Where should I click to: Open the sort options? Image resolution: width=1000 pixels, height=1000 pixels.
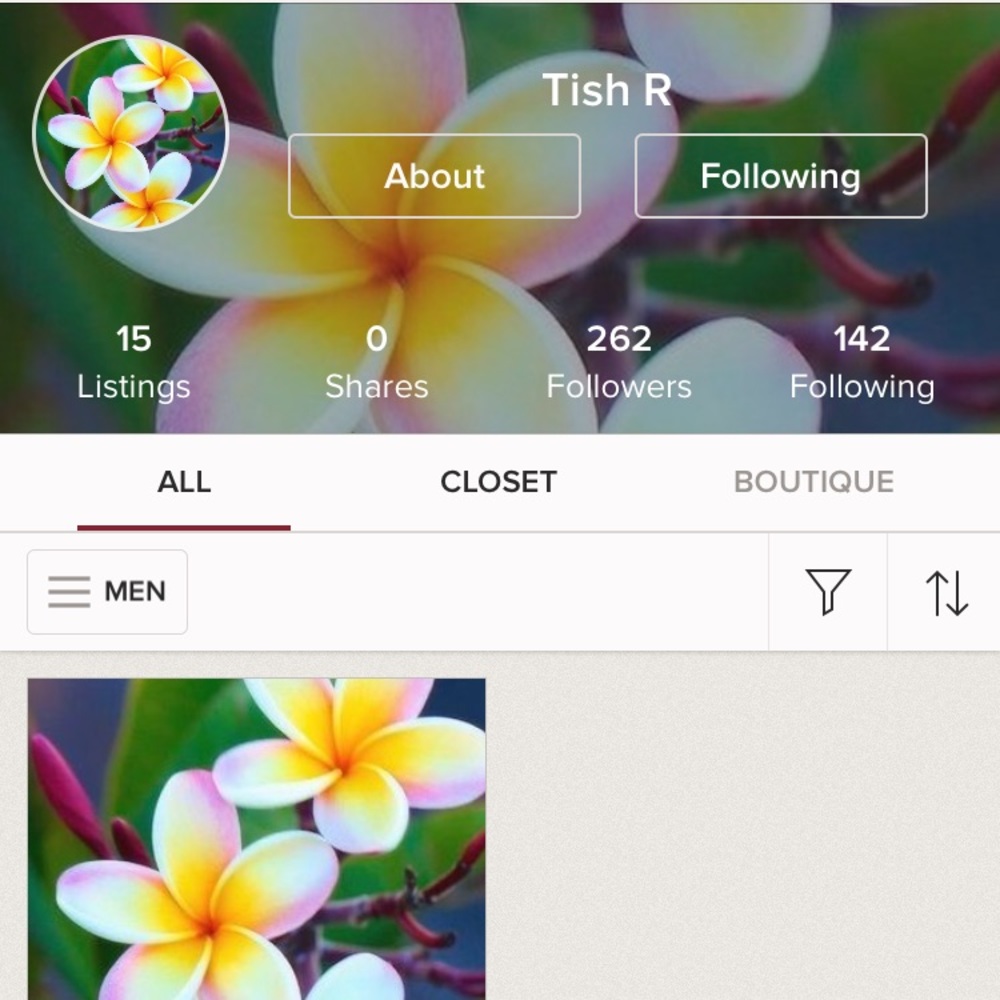pos(945,592)
